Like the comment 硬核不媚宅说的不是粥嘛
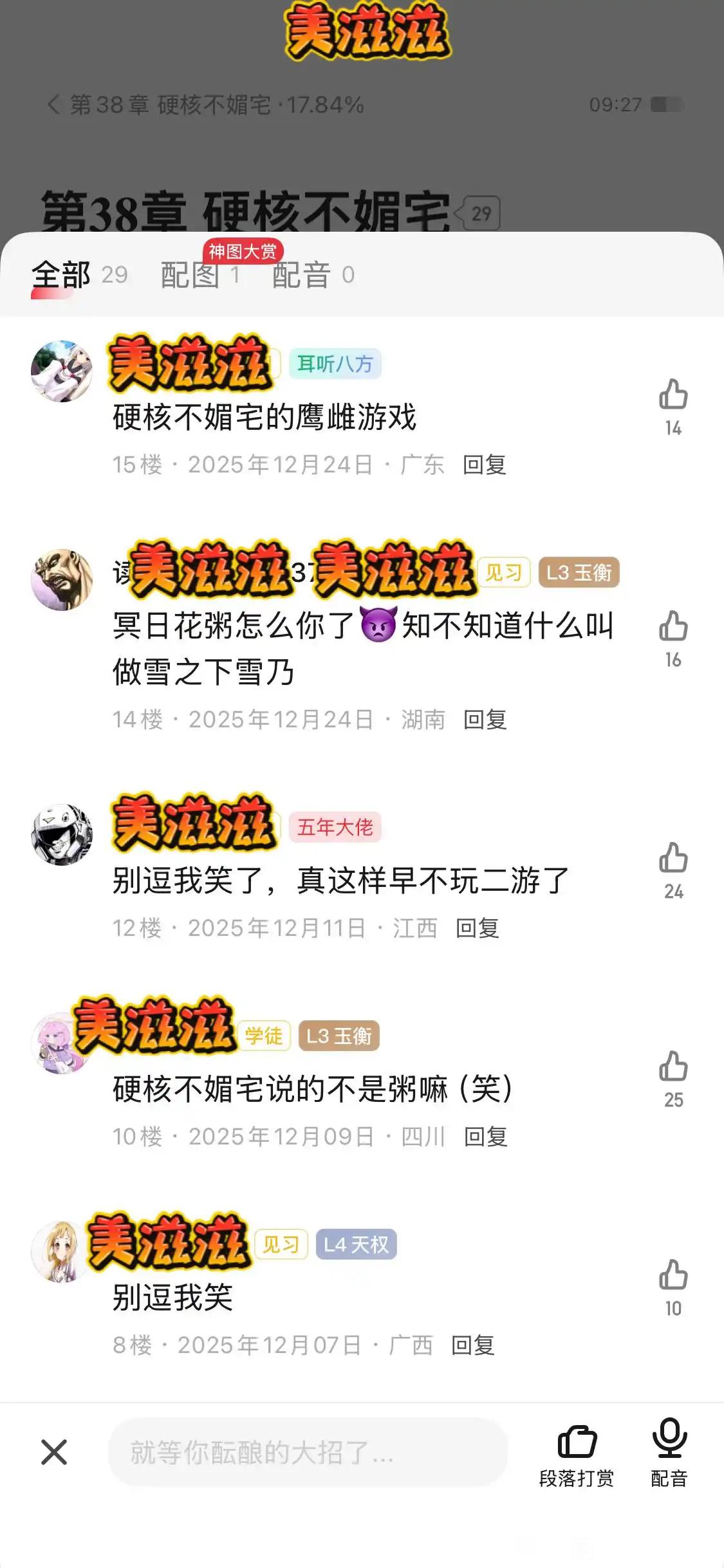Viewport: 724px width, 1568px height. coord(673,1078)
